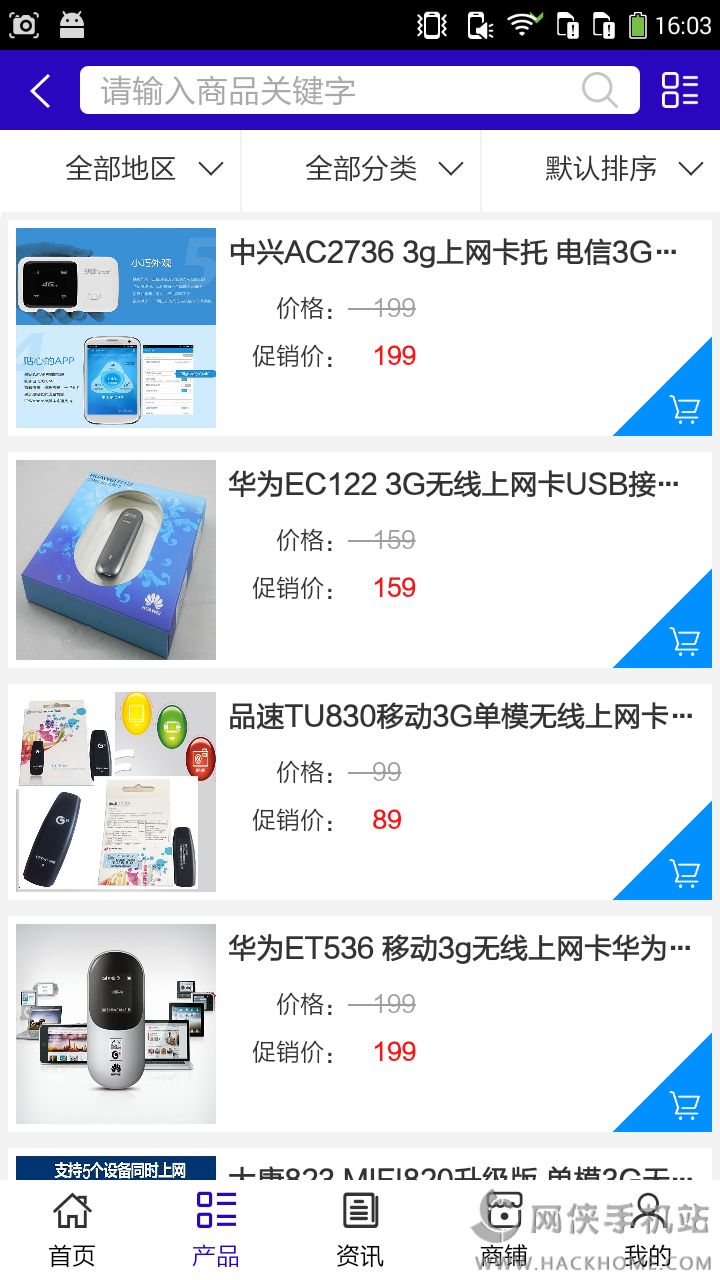Viewport: 720px width, 1280px height.
Task: Add 品速TU830 to the cart
Action: pyautogui.click(x=684, y=872)
